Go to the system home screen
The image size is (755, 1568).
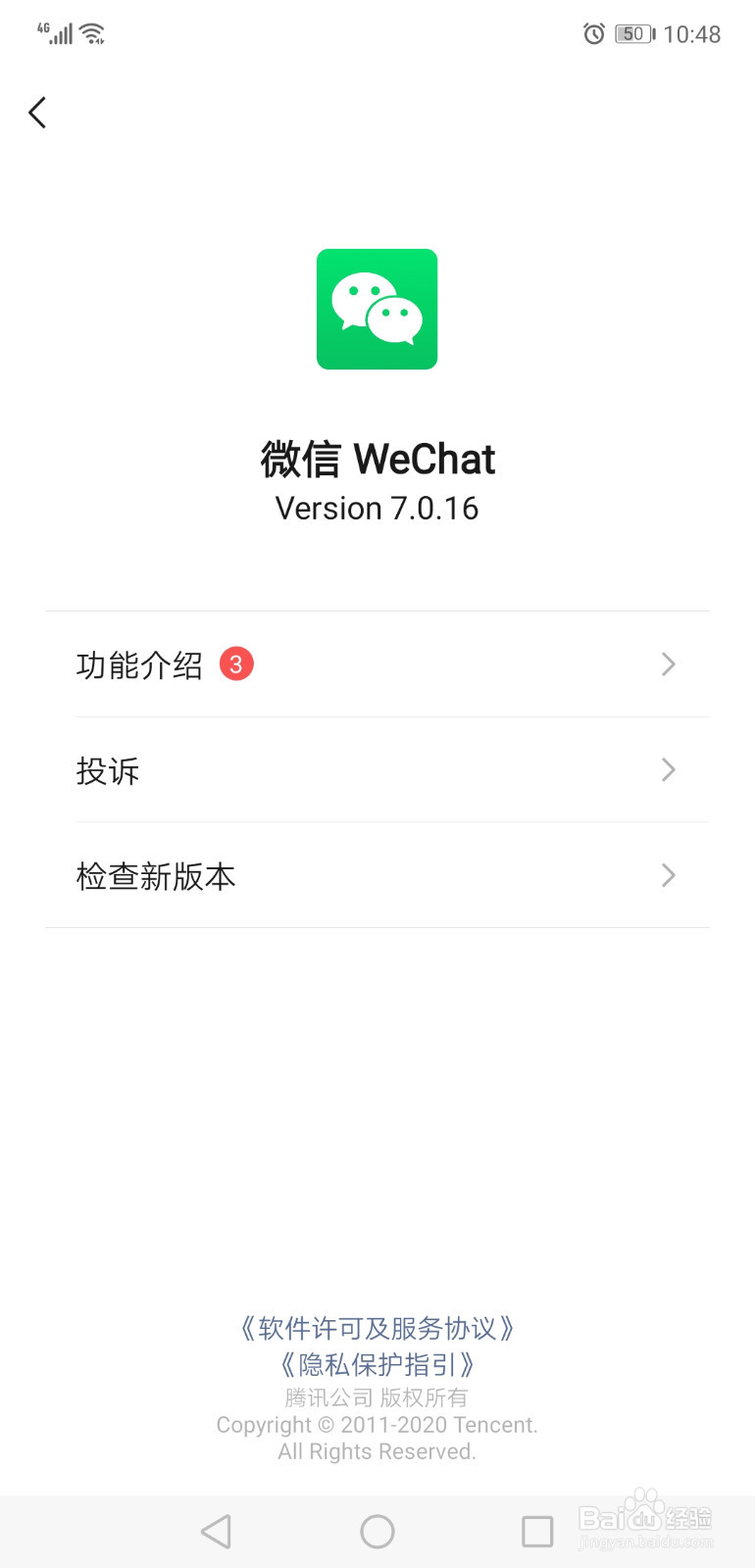tap(377, 1531)
